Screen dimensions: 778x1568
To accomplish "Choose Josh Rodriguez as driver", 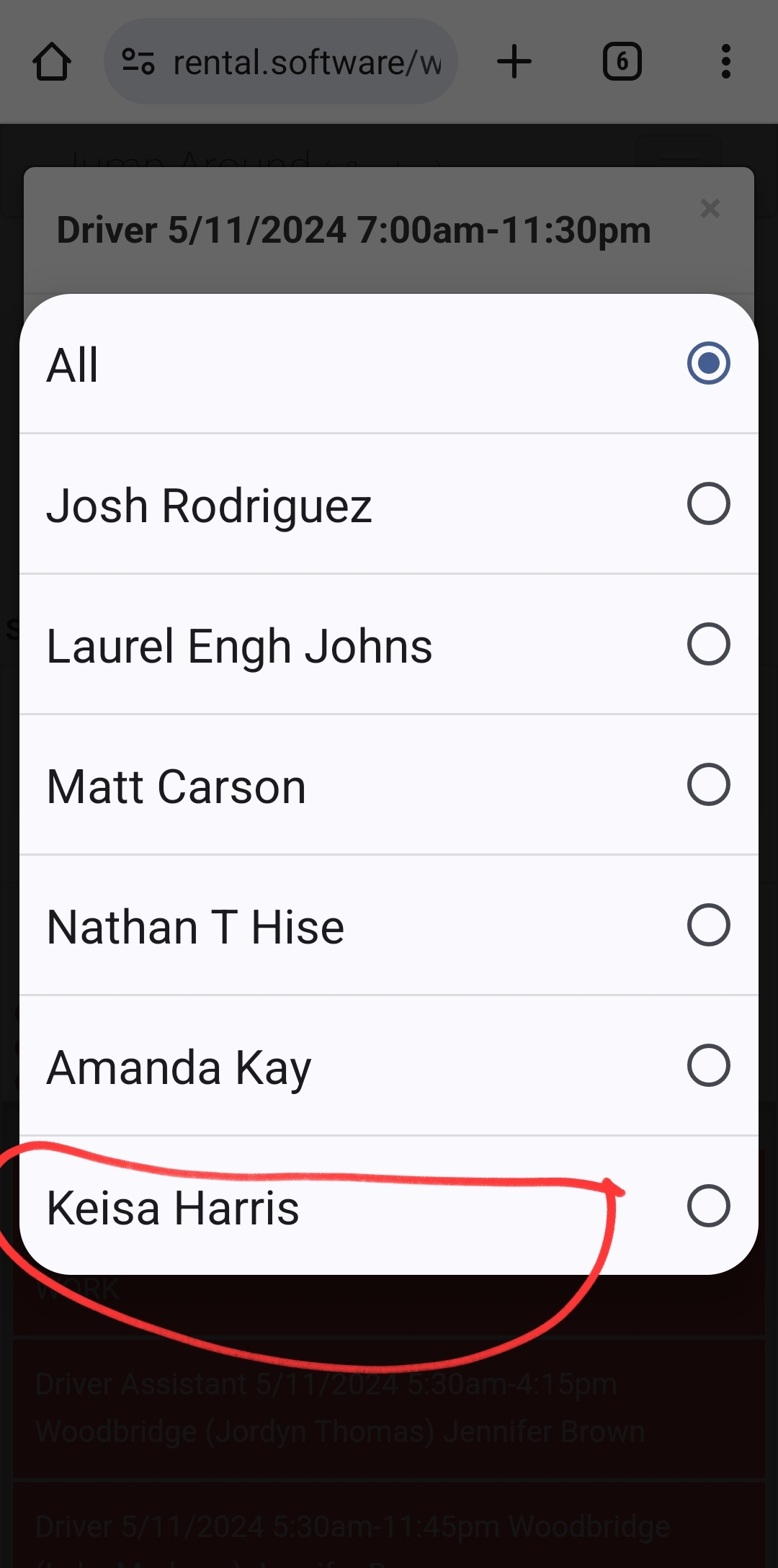I will pyautogui.click(x=708, y=503).
